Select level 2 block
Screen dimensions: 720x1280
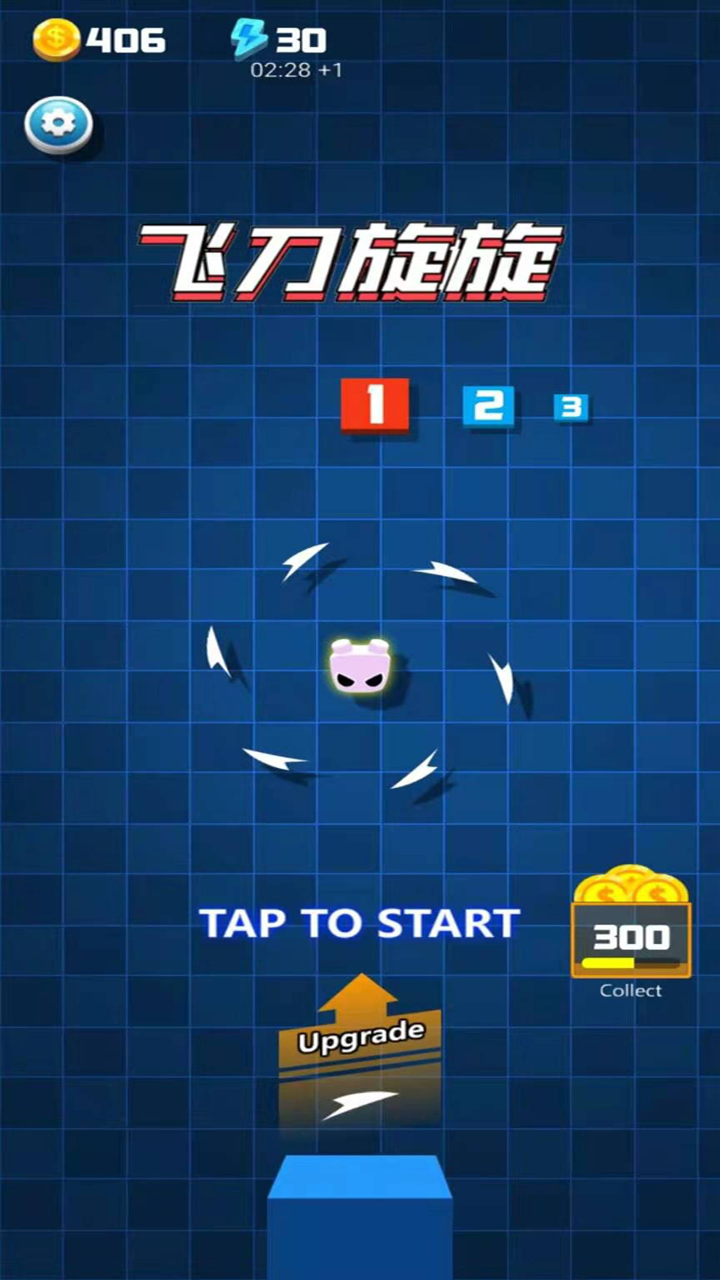(x=488, y=406)
